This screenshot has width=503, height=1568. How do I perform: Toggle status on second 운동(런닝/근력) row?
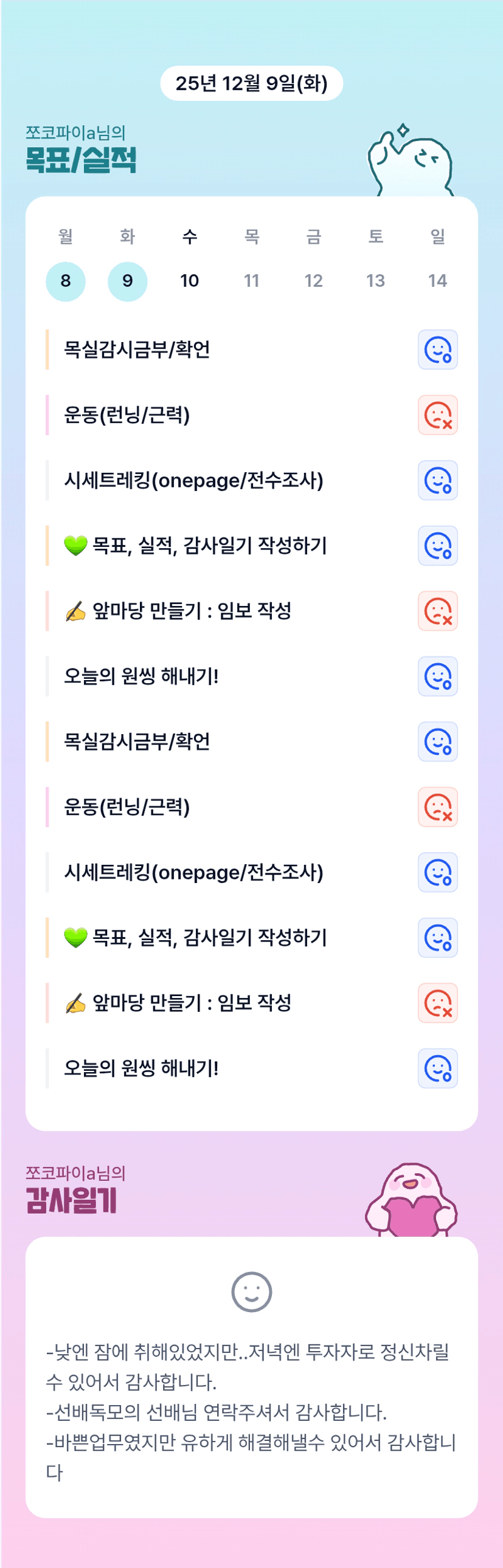[x=437, y=807]
